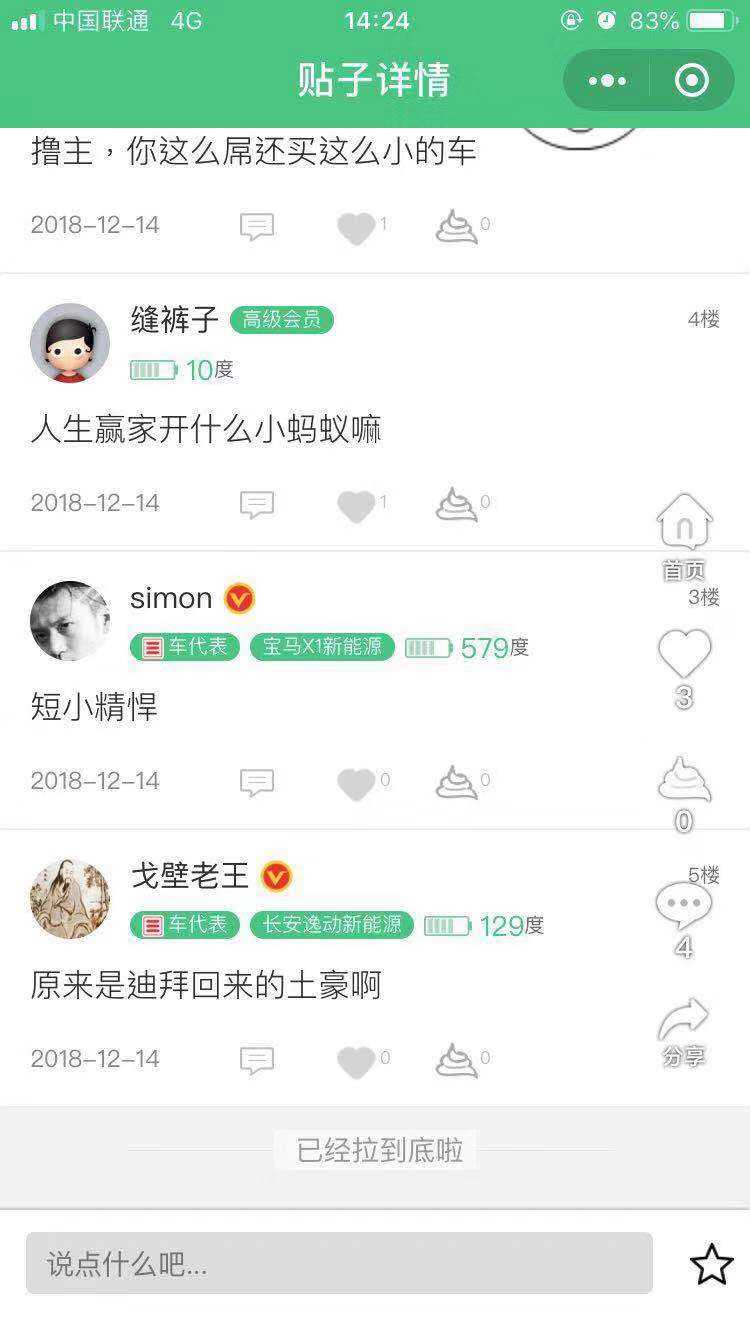
Task: Reply to 缝裤子's comment
Action: click(x=257, y=505)
